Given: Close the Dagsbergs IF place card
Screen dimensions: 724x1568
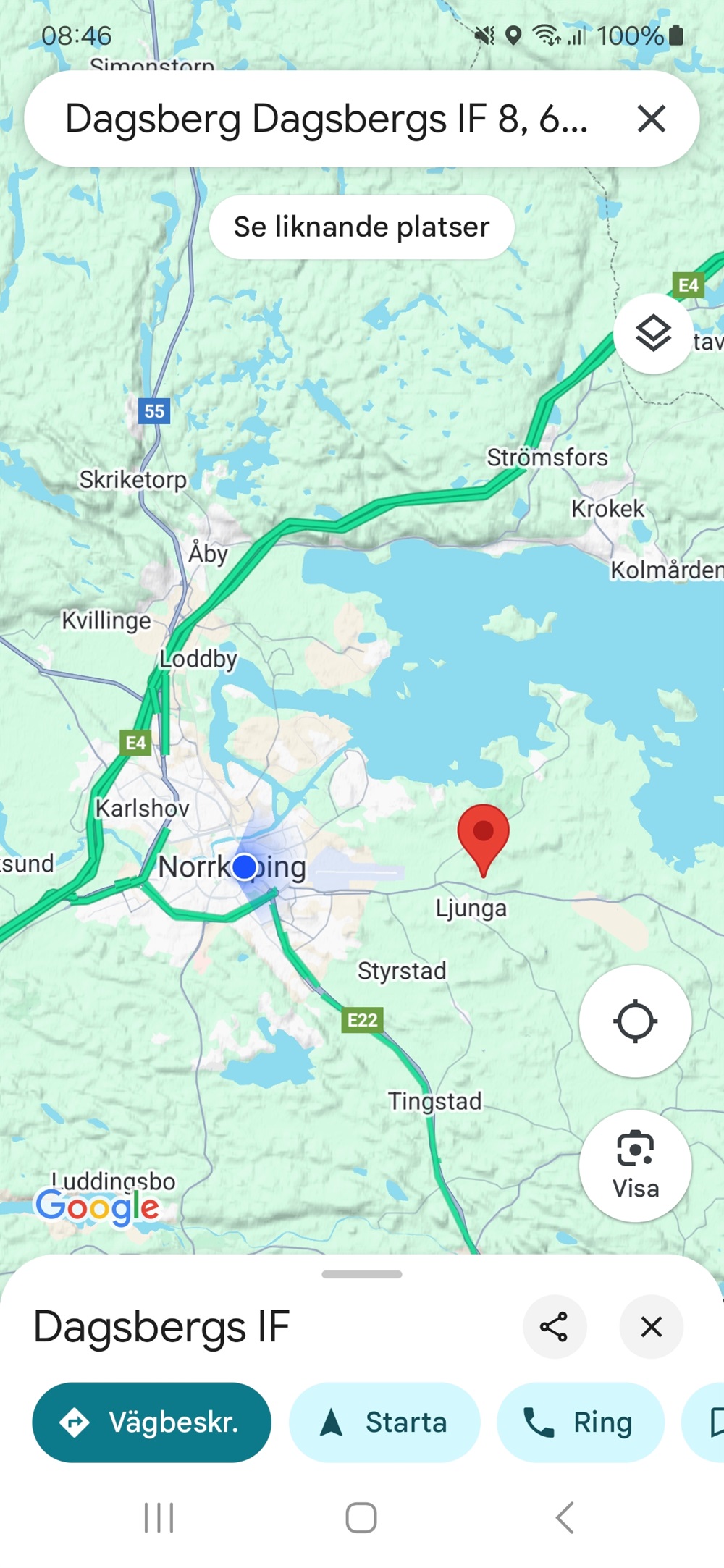Looking at the screenshot, I should (651, 1327).
